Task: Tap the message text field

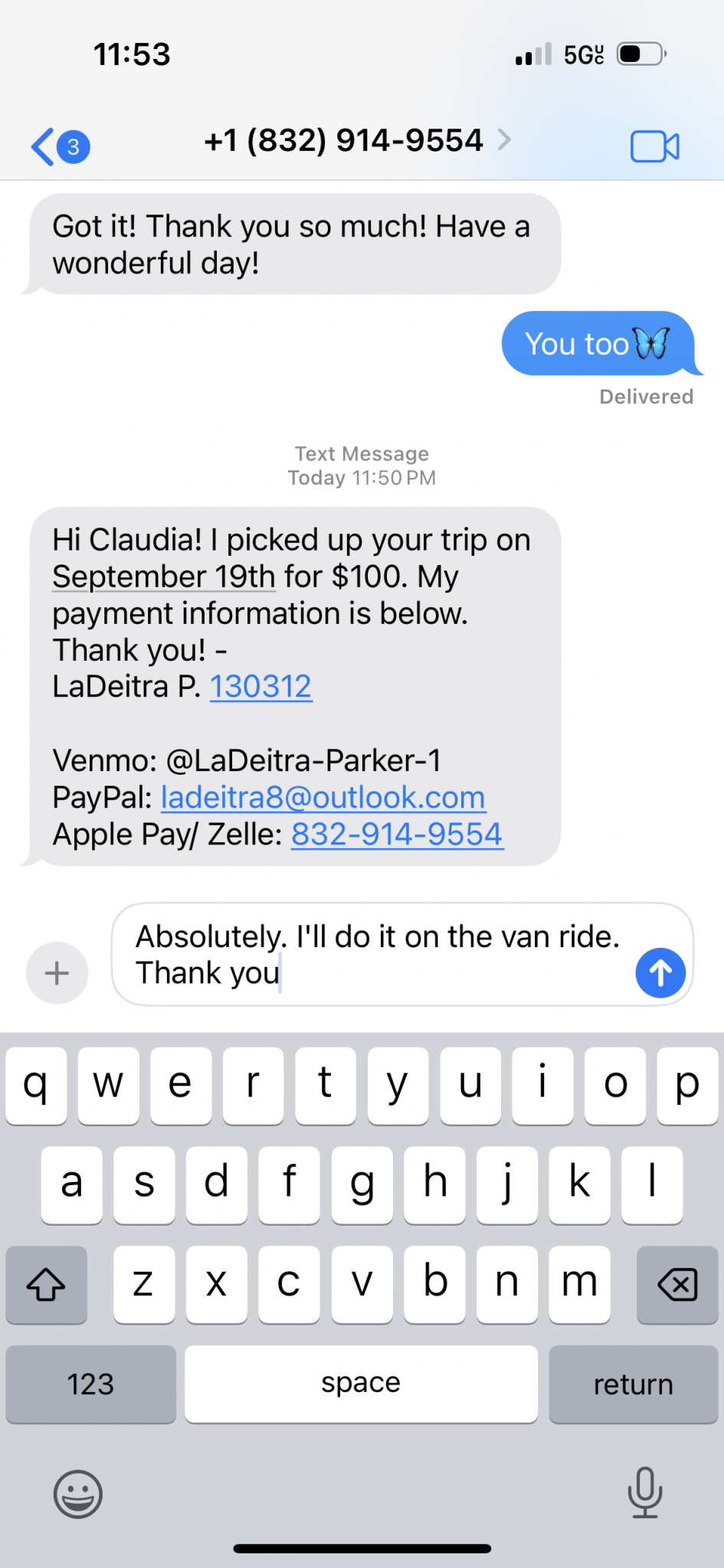Action: (x=375, y=954)
